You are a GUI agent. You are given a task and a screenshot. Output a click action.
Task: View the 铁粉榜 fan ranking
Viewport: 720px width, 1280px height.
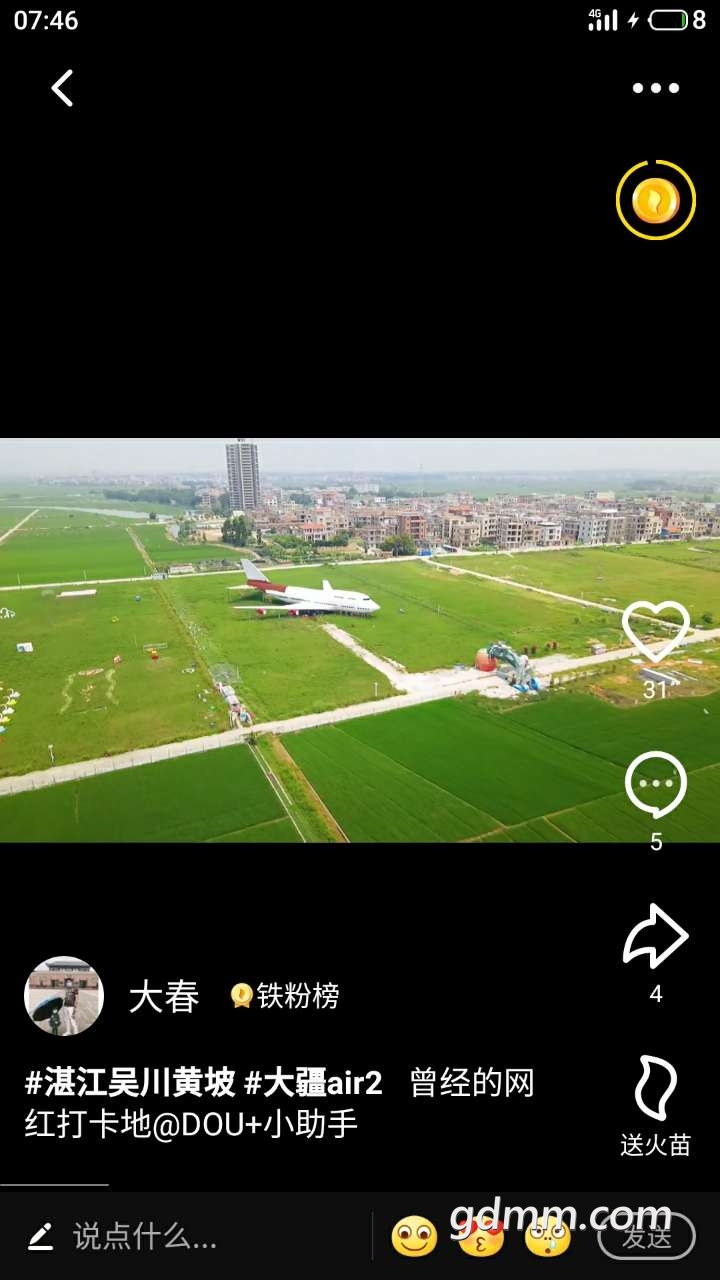286,996
